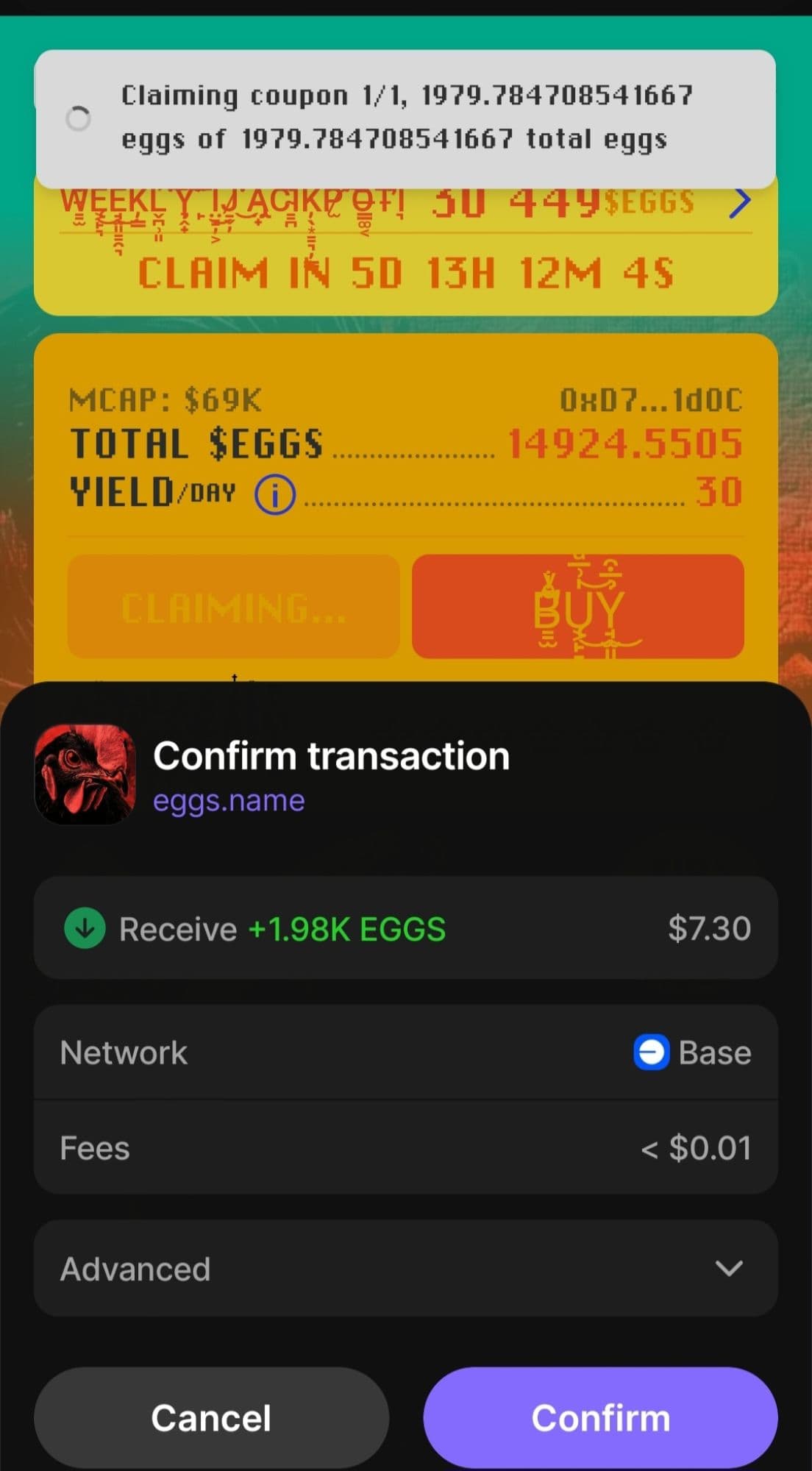Expand the Advanced section
812x1471 pixels.
(x=405, y=1268)
